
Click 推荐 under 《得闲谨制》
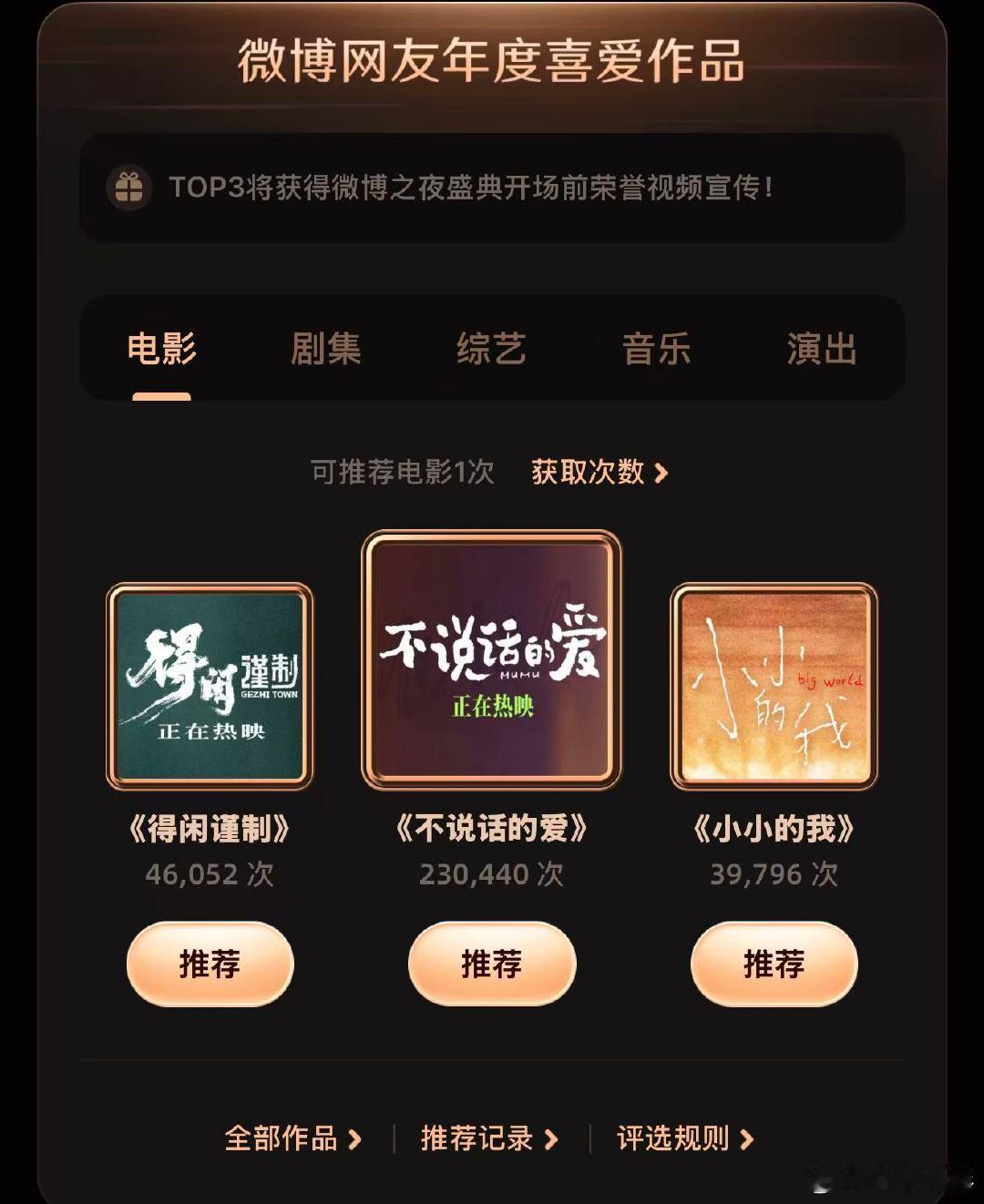tap(210, 964)
